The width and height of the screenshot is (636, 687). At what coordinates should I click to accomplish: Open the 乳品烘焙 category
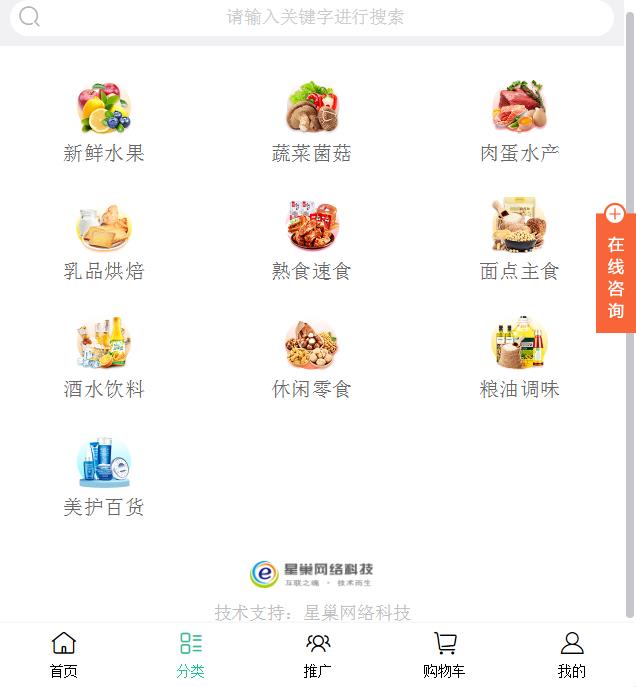coord(104,240)
